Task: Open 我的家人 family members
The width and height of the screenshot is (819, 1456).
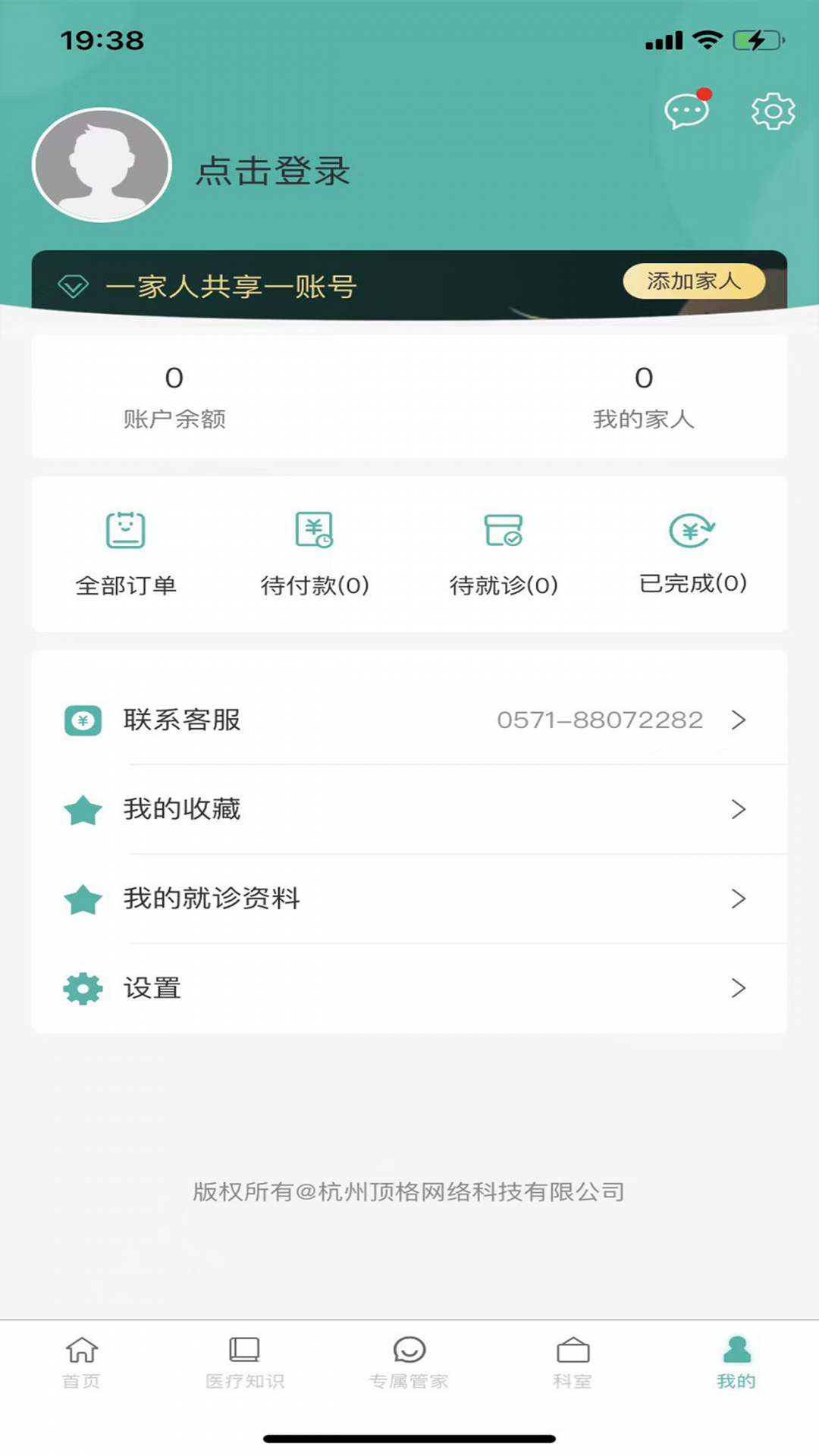Action: pyautogui.click(x=643, y=397)
